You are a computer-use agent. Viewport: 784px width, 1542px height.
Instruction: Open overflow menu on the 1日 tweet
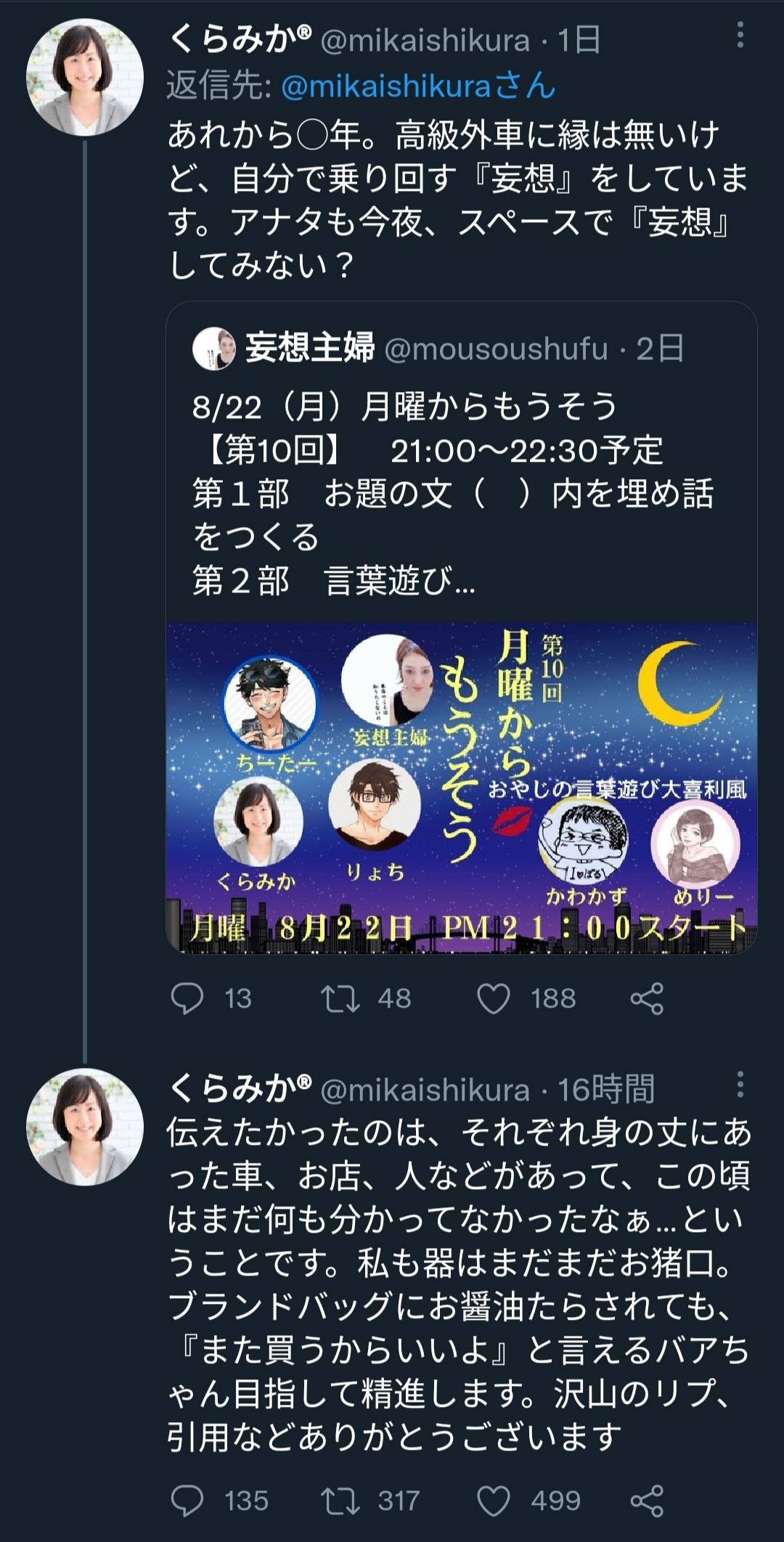740,35
